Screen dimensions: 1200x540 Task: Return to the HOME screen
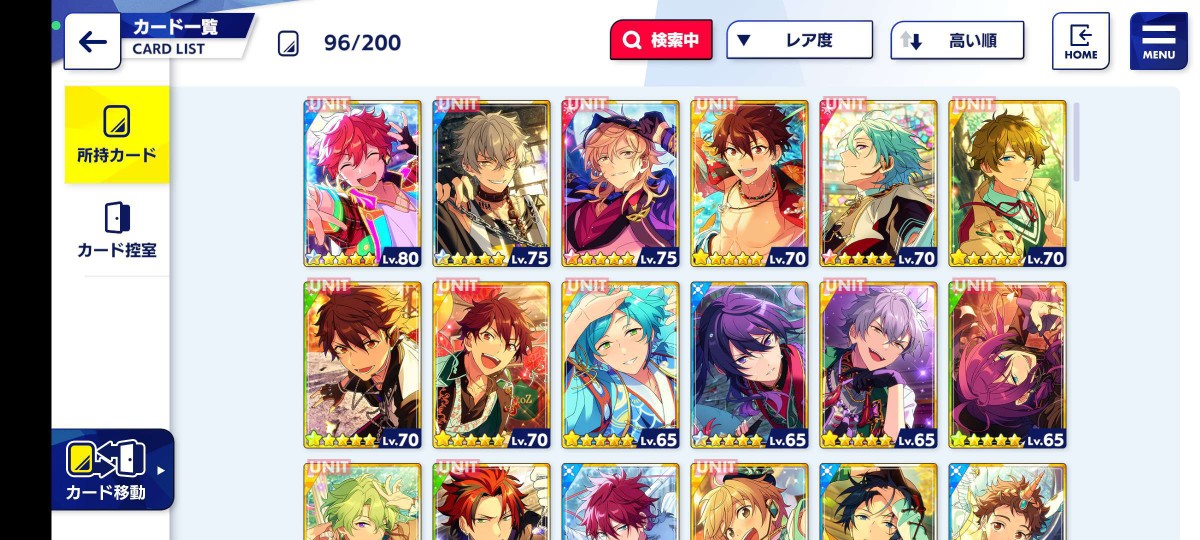1080,41
